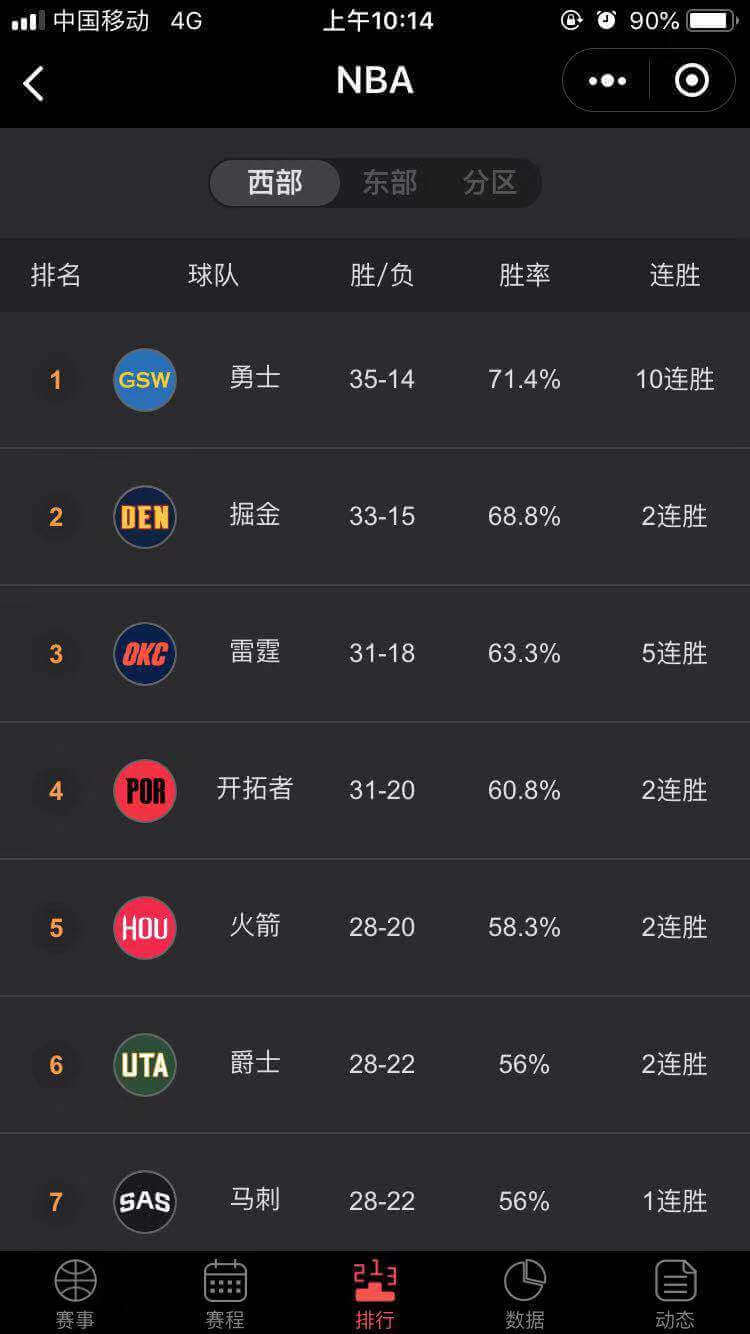Switch to the 分区 division tab
Screen dimensions: 750x1334
[489, 183]
